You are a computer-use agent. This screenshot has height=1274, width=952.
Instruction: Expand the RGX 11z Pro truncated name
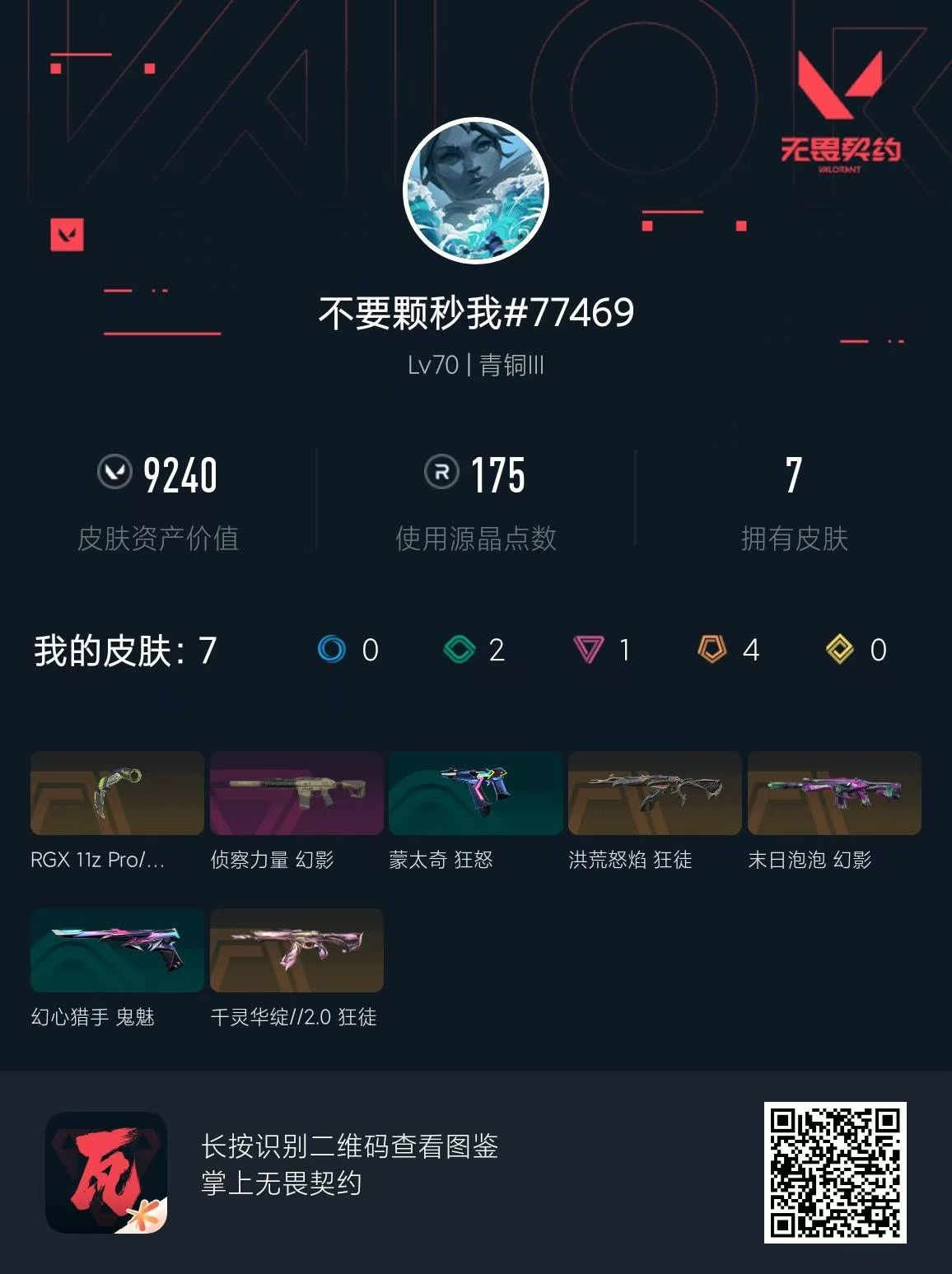pos(98,862)
